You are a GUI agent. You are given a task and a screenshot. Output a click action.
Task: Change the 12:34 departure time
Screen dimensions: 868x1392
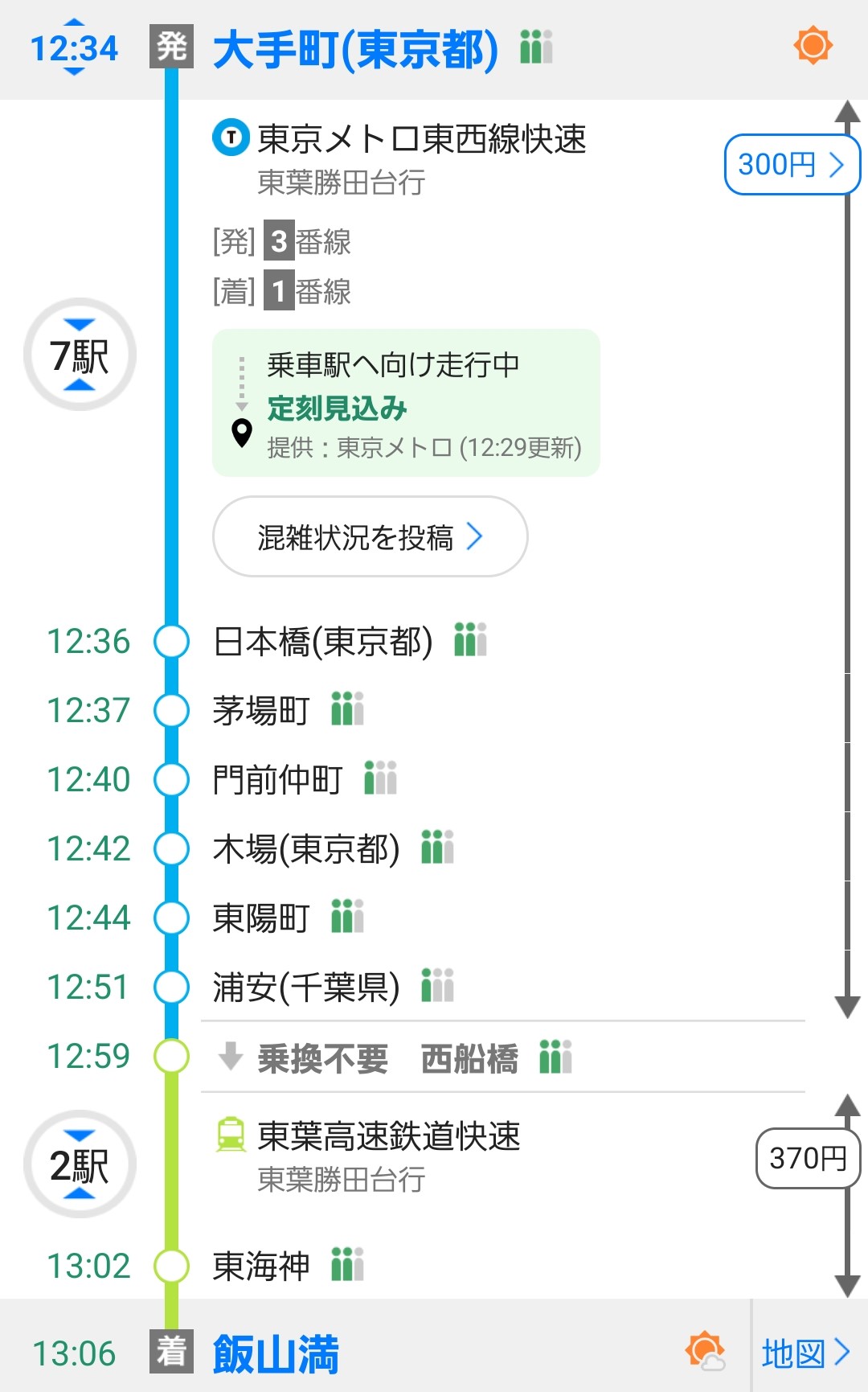(74, 47)
